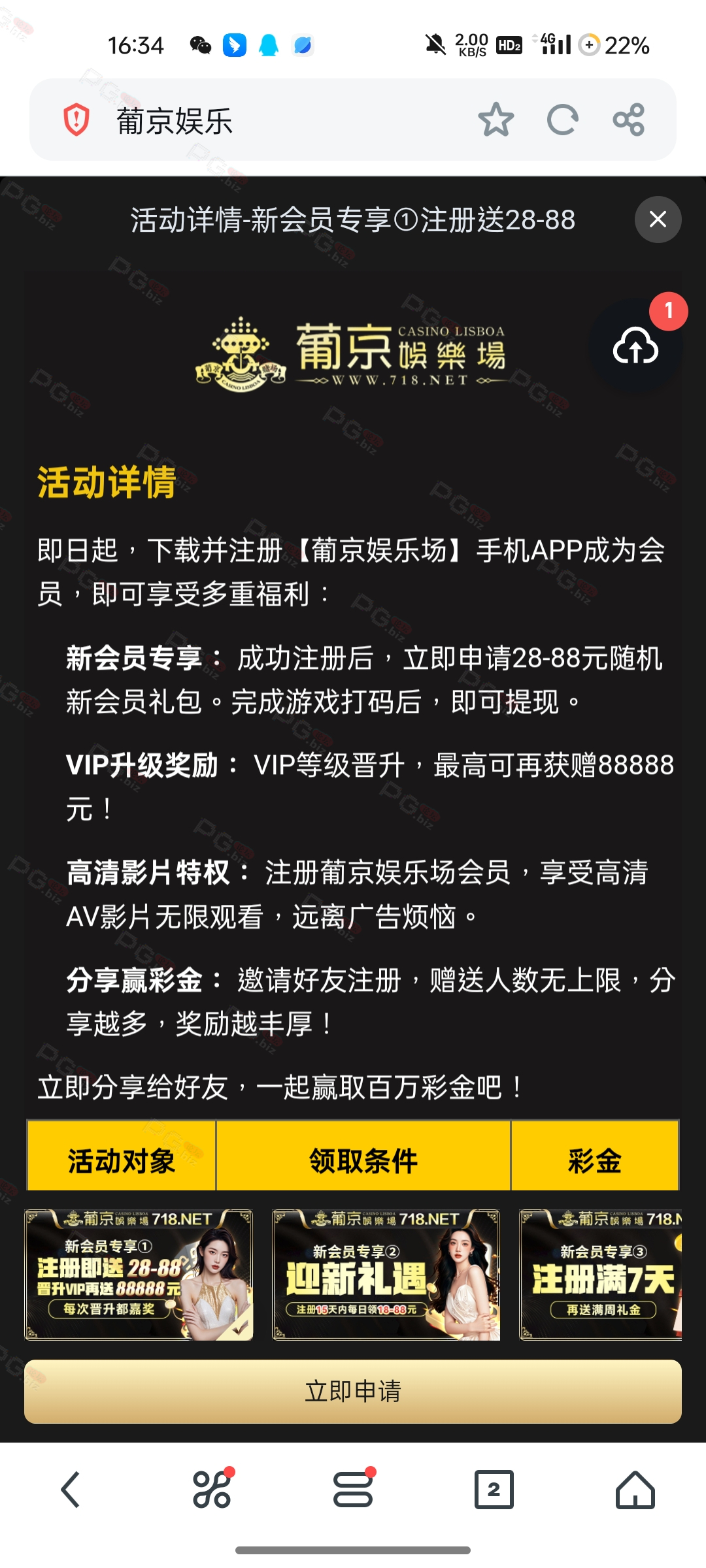Open the 新会员专享② 迎新礼遇 banner
The height and width of the screenshot is (1568, 706).
point(386,1274)
